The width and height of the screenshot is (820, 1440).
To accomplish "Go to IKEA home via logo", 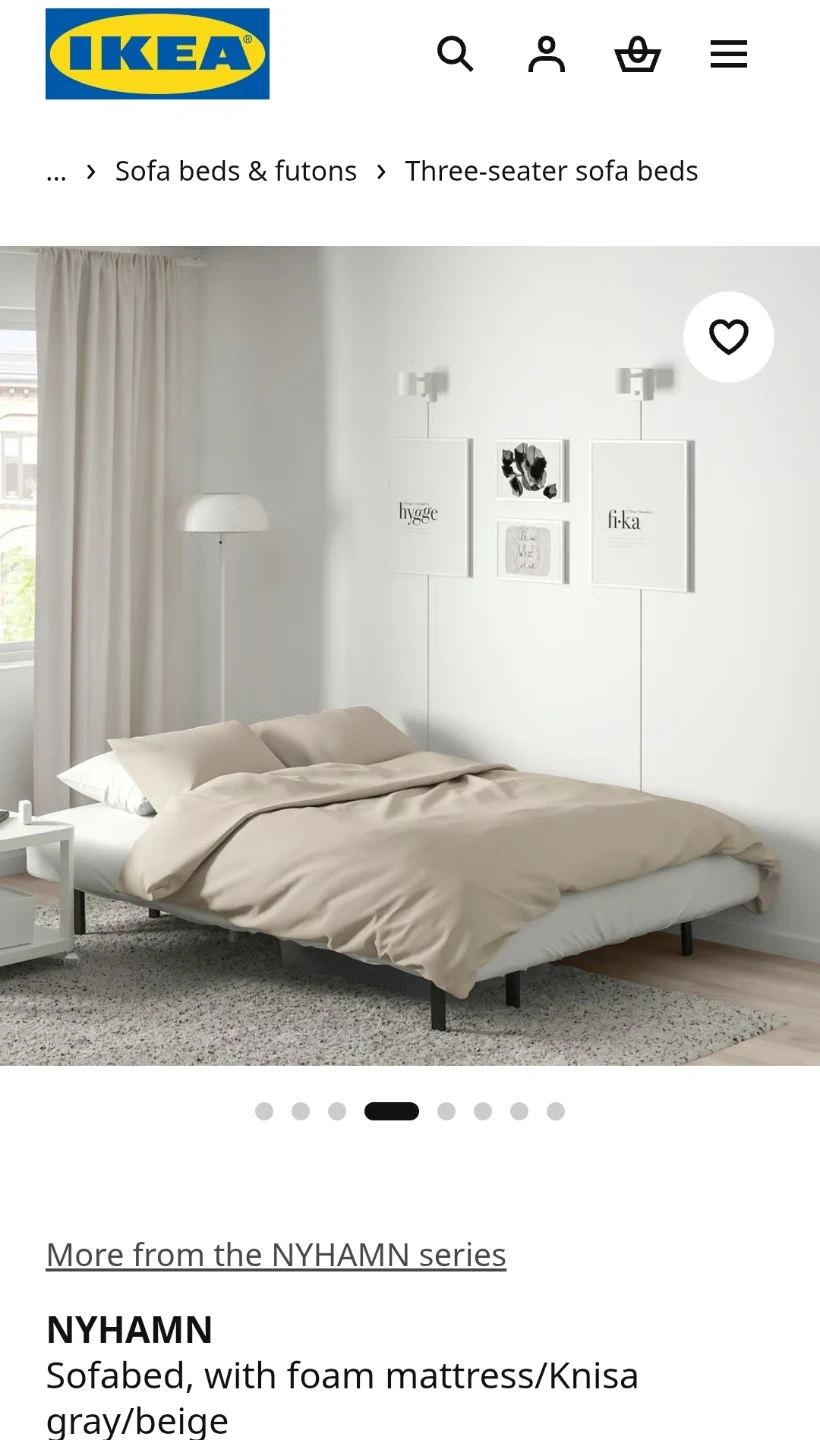I will click(157, 54).
